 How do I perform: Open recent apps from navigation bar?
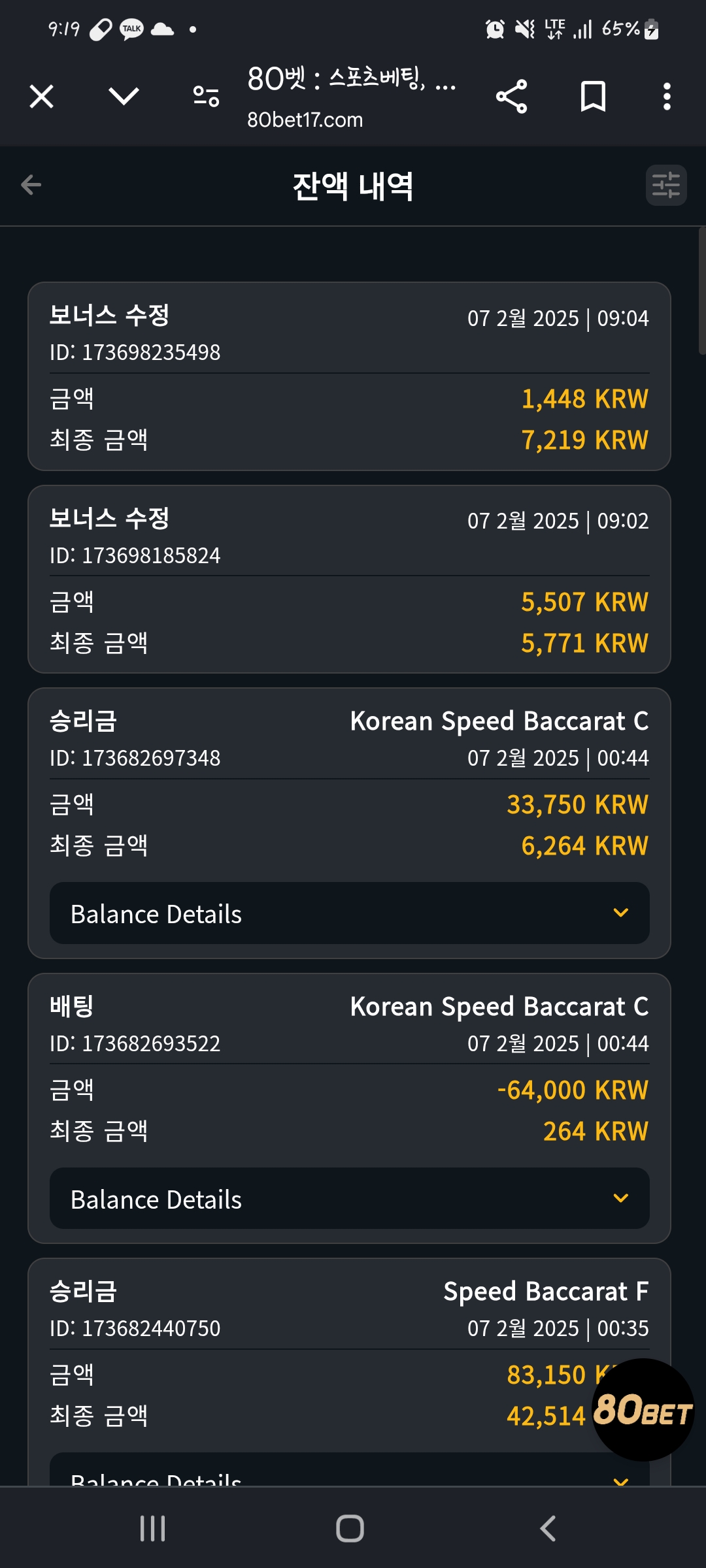[x=153, y=1529]
